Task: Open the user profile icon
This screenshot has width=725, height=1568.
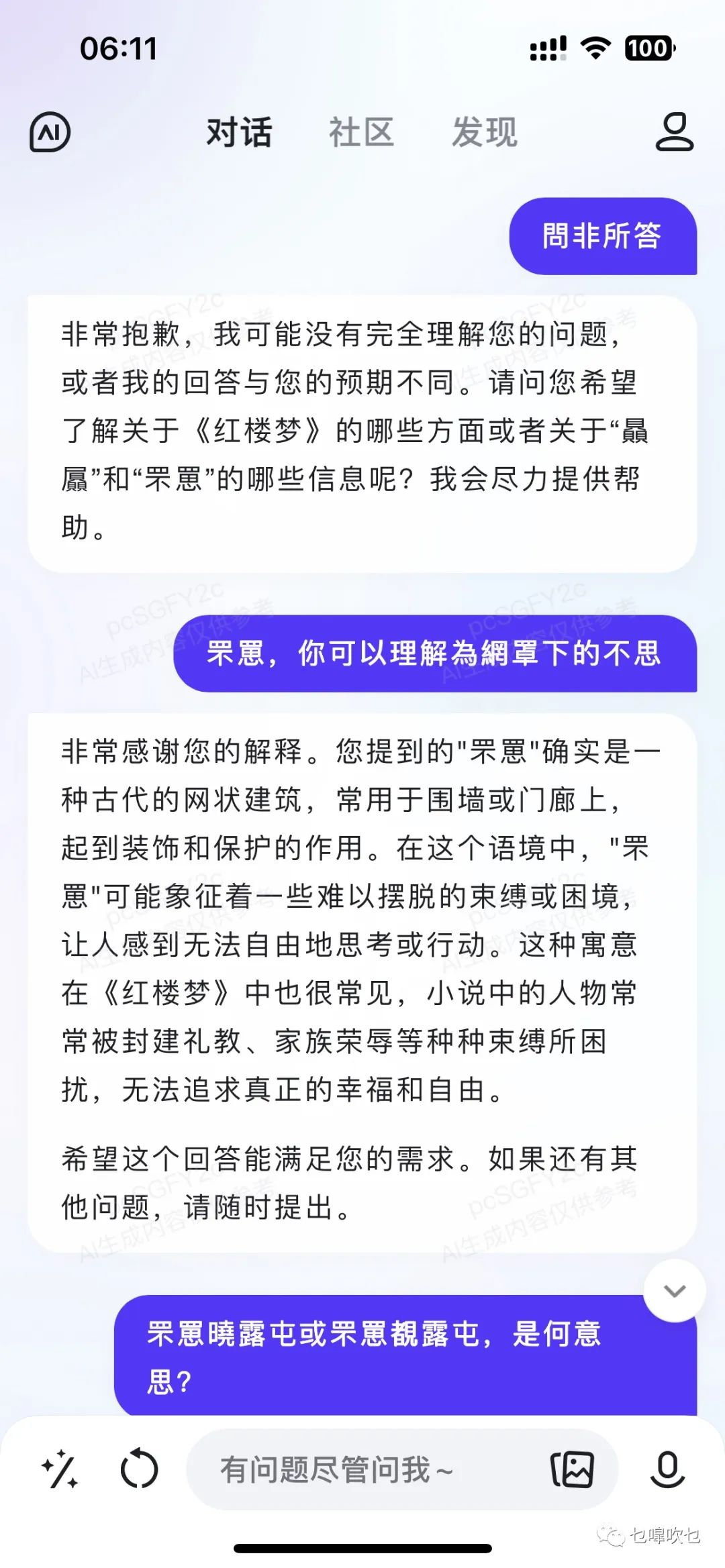Action: tap(674, 132)
